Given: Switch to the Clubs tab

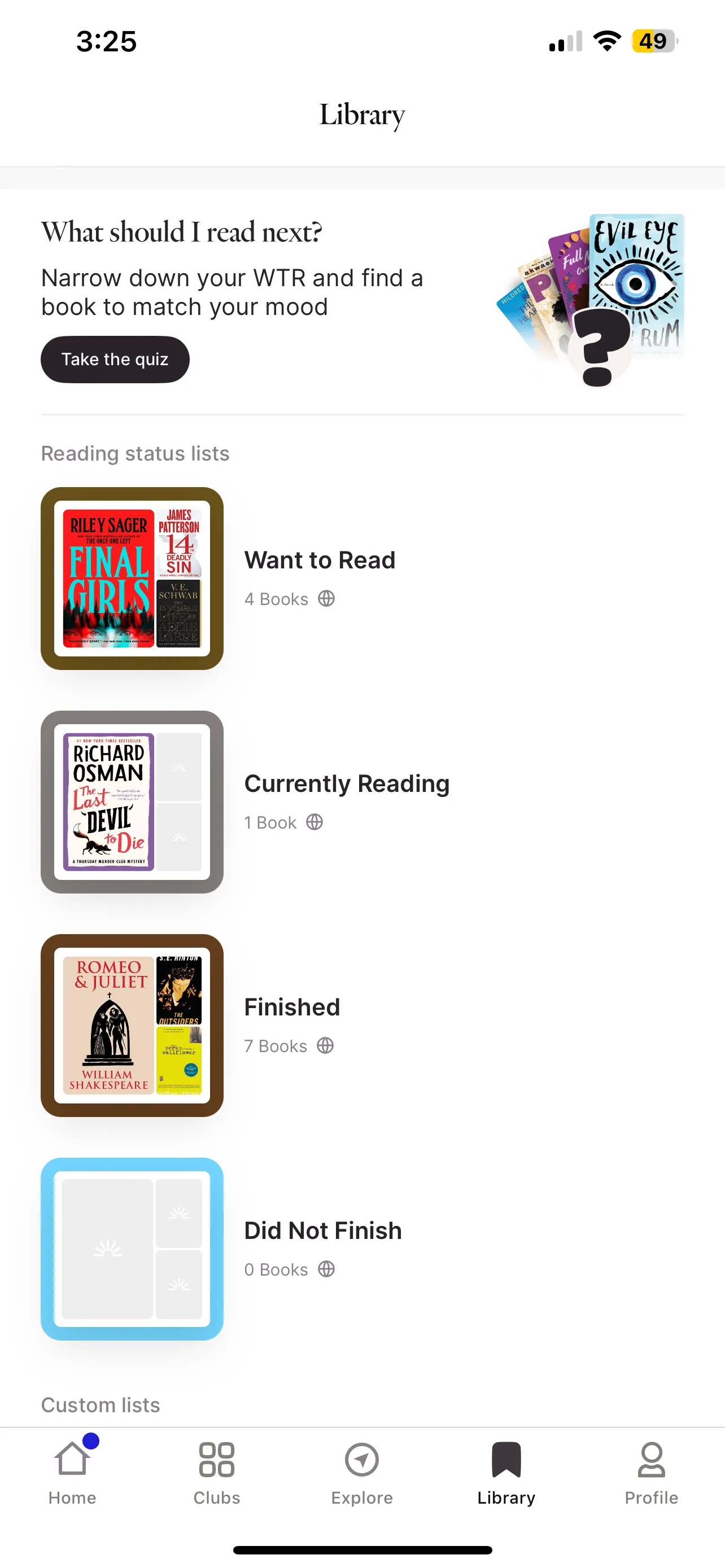Looking at the screenshot, I should click(217, 1473).
